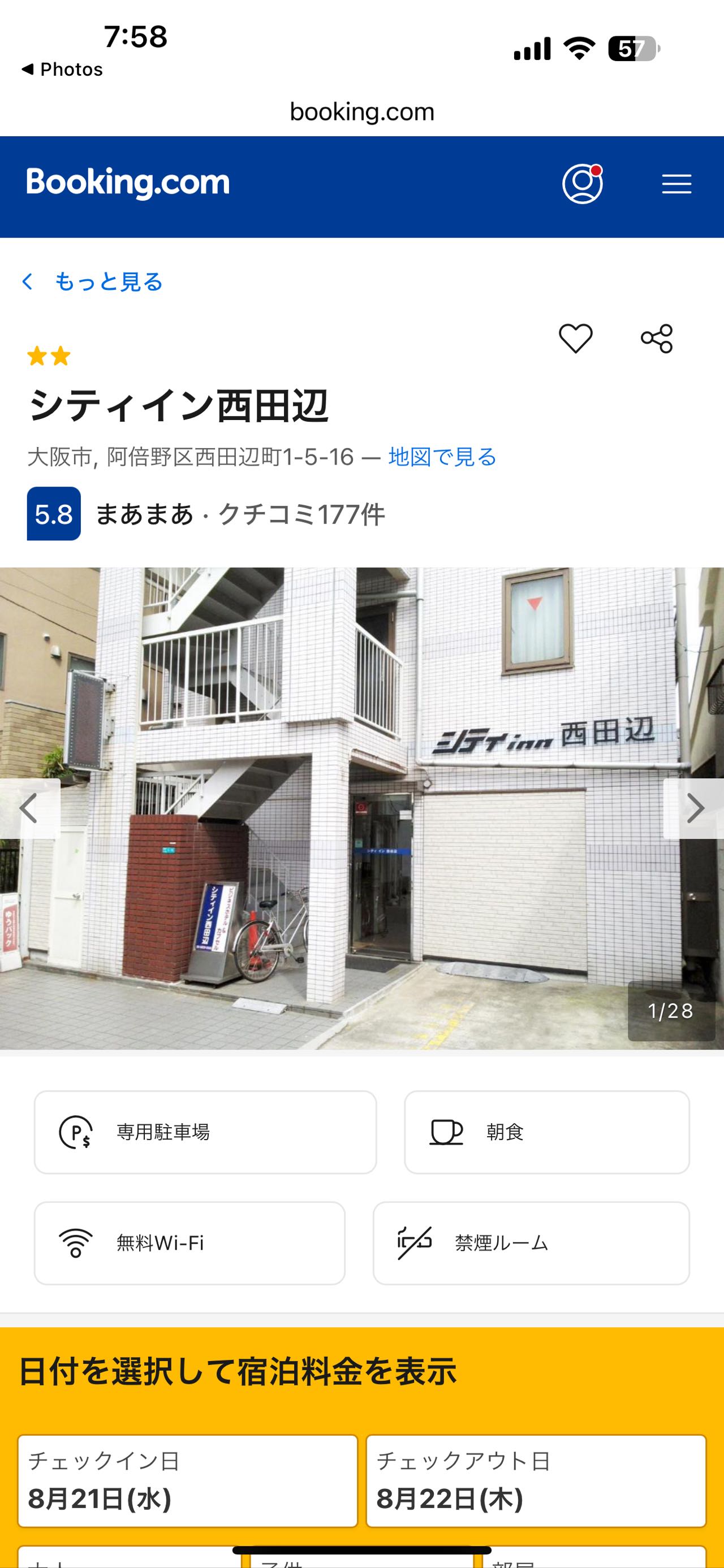The width and height of the screenshot is (724, 1568).
Task: Select the 朝食 amenity chip
Action: click(x=547, y=1132)
